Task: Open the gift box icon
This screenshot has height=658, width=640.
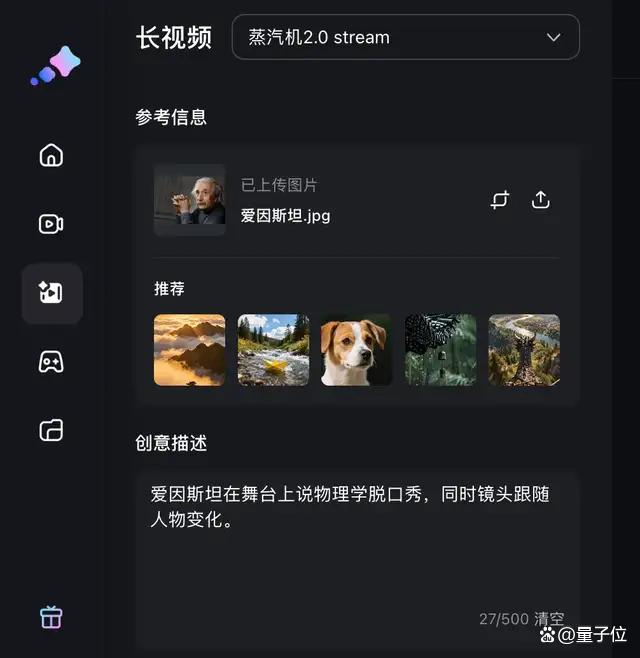Action: pyautogui.click(x=51, y=617)
